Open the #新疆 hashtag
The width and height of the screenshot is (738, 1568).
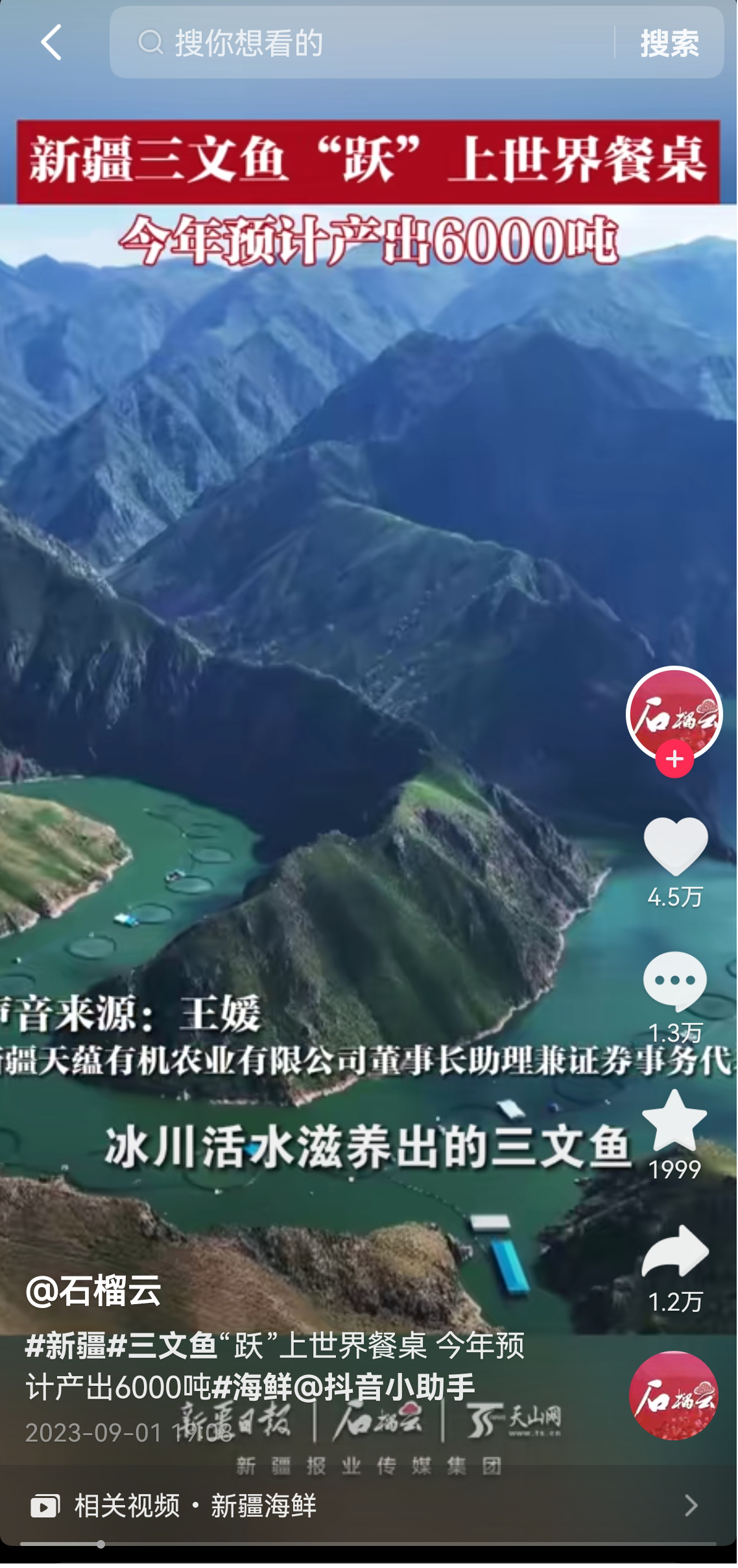coord(65,1346)
